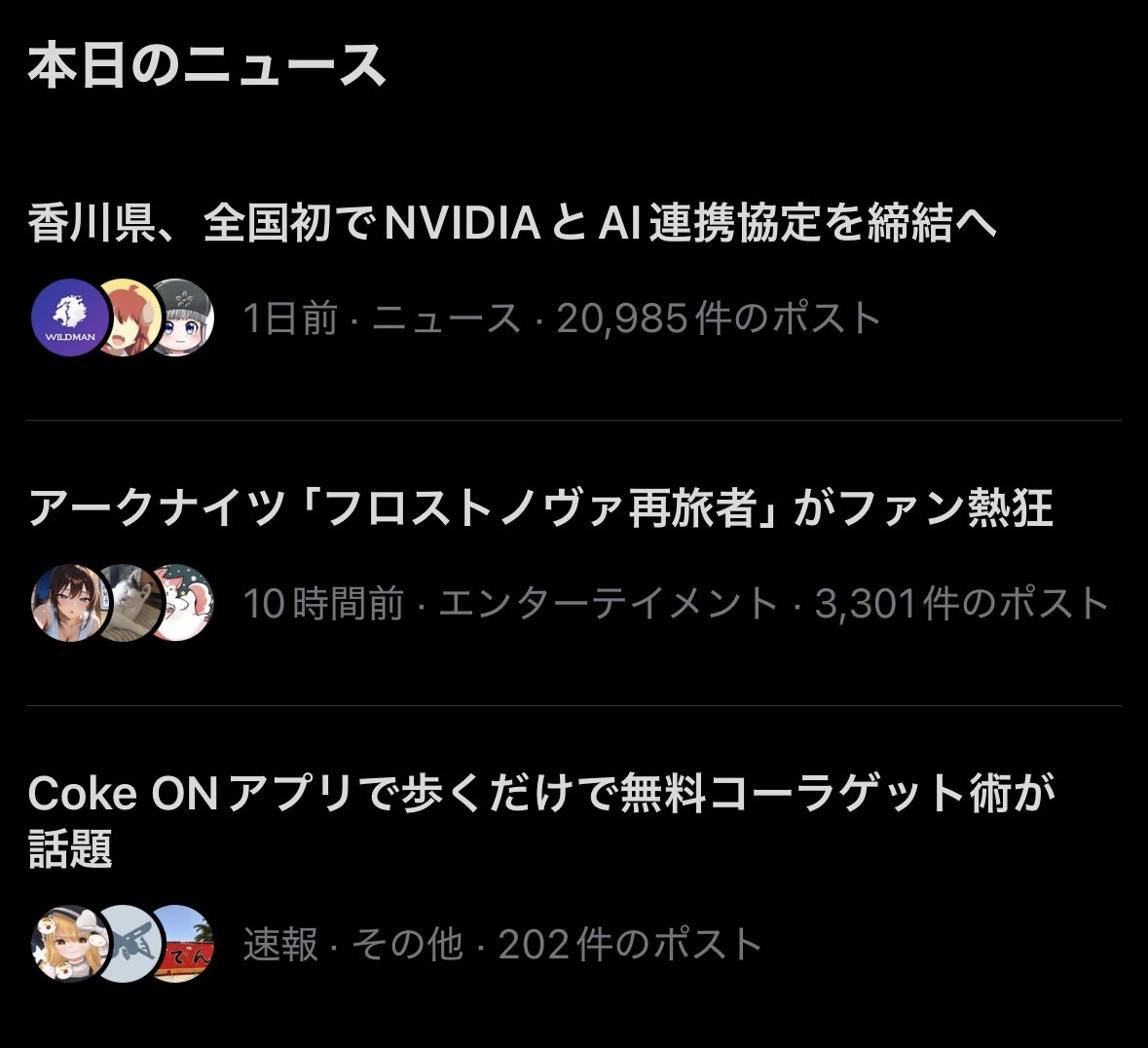Open the Arknights Frostnova fan news story
Viewport: 1148px width, 1048px height.
(x=540, y=509)
